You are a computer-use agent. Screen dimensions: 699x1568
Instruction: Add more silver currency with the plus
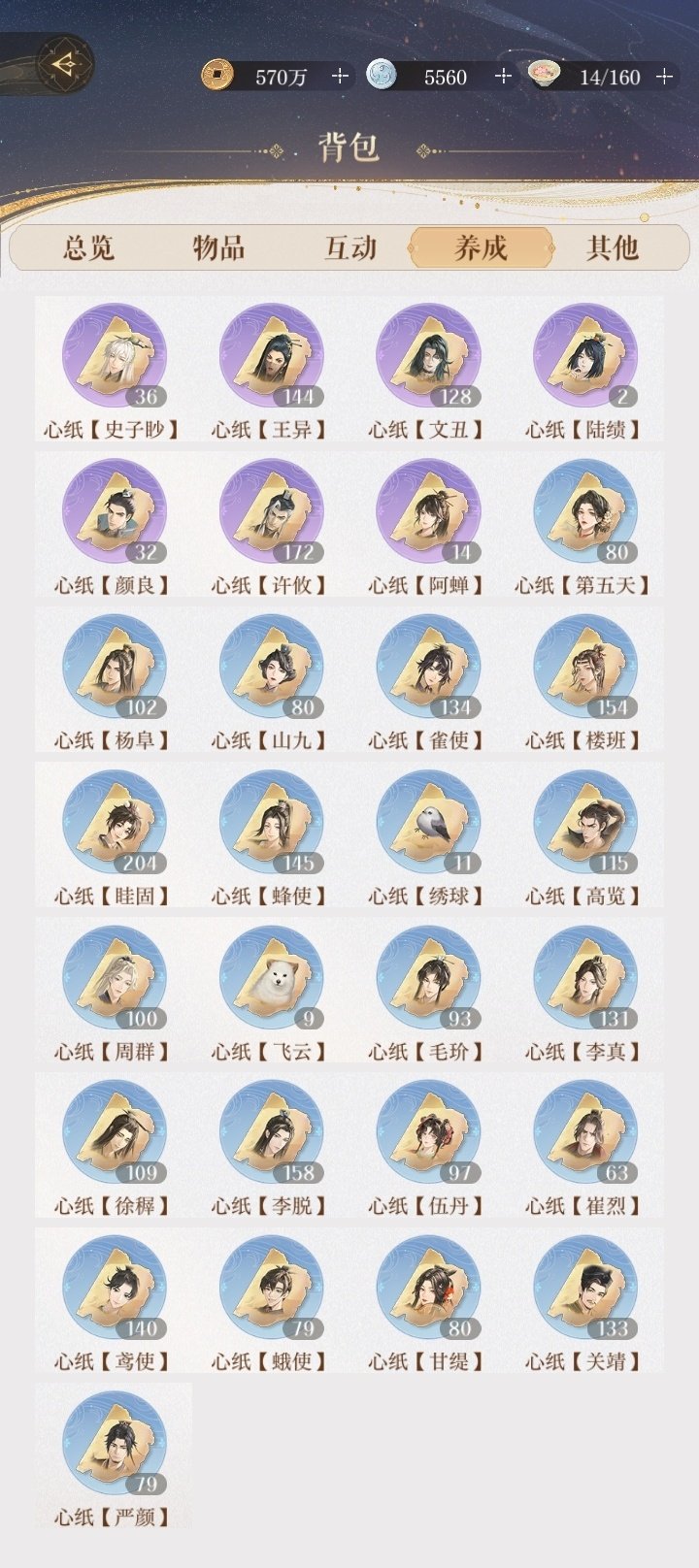click(x=502, y=76)
